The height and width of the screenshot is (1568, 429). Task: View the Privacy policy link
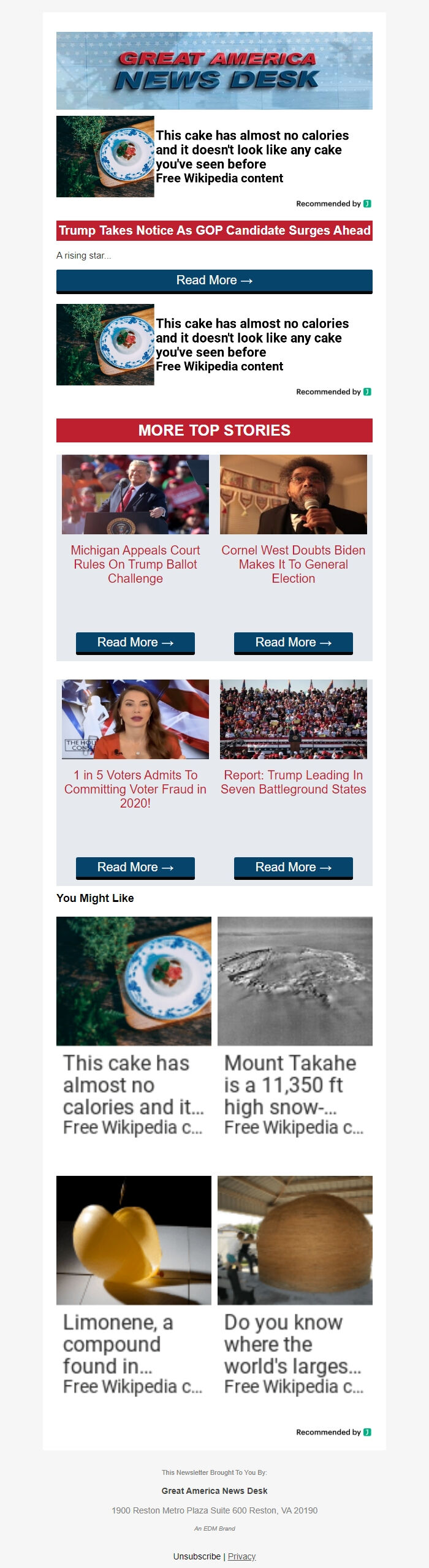click(241, 1556)
